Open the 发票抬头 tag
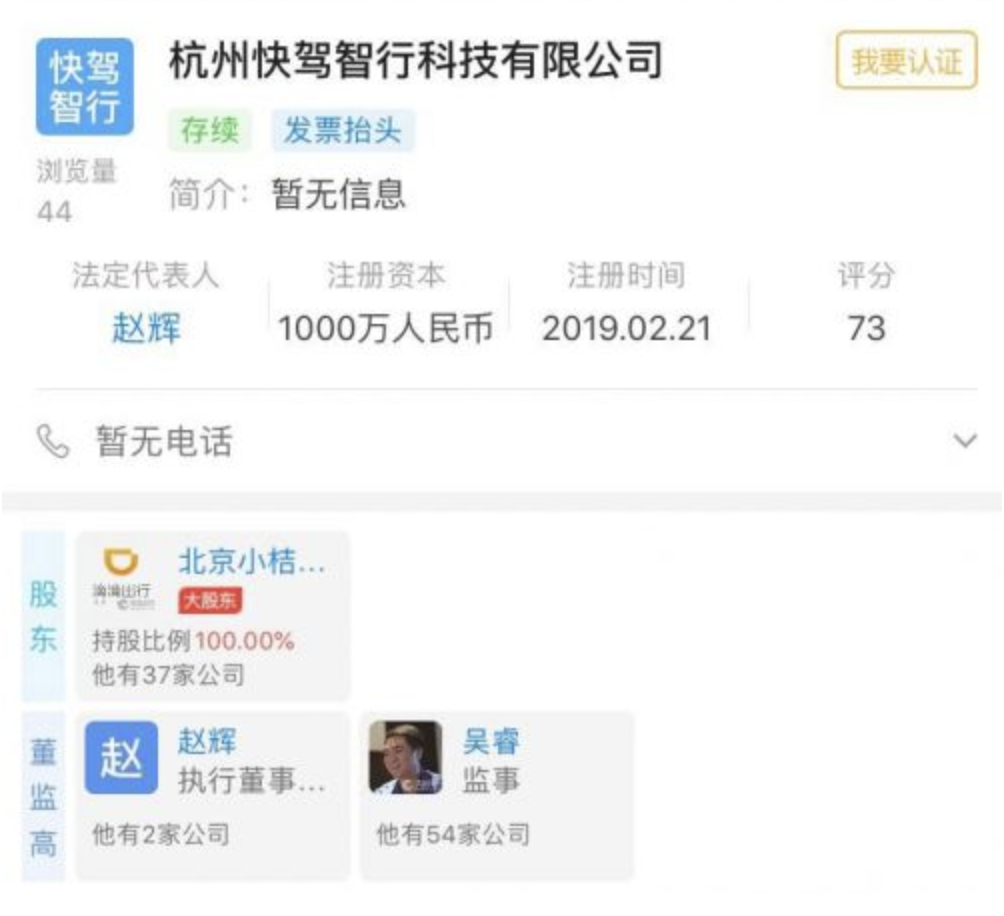Image resolution: width=1004 pixels, height=916 pixels. point(343,131)
